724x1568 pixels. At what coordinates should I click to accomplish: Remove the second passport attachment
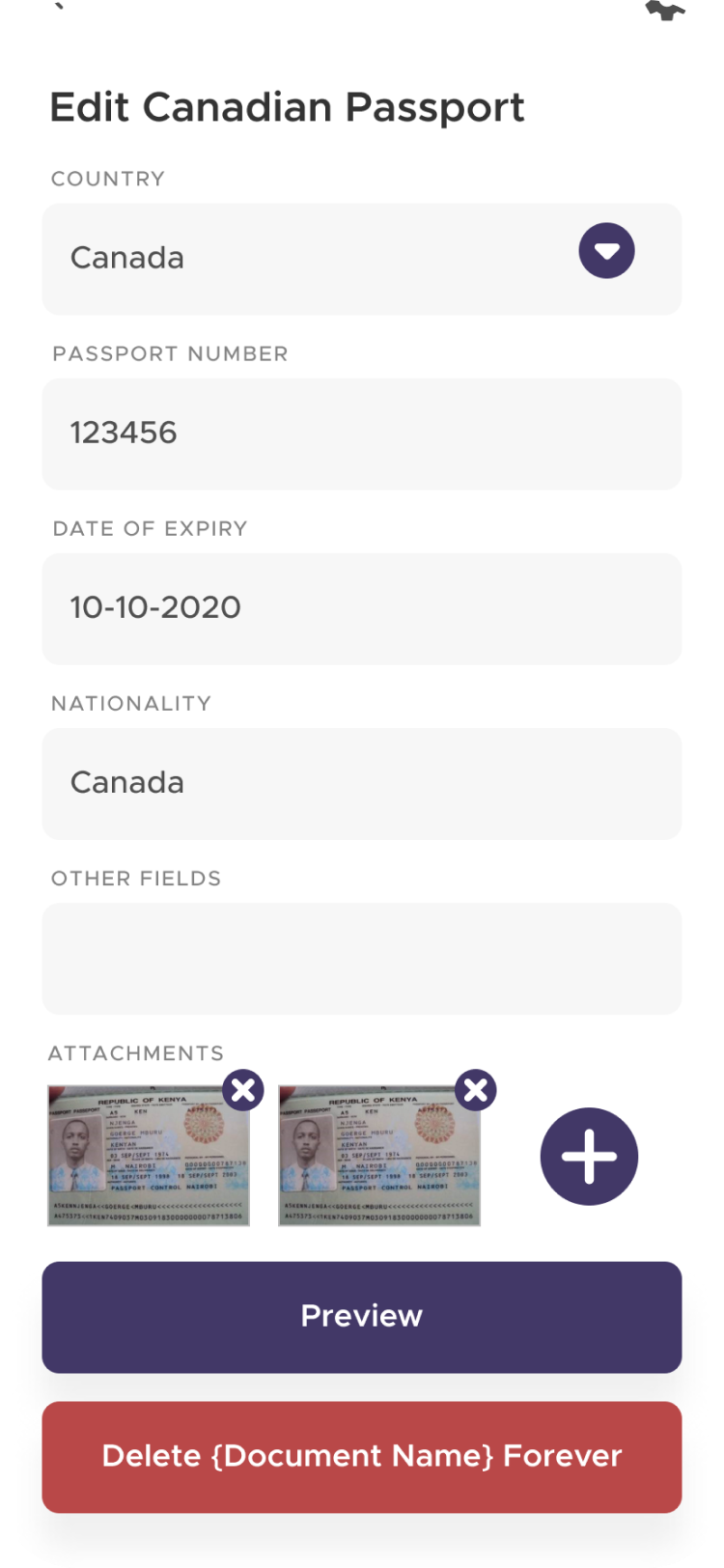tap(475, 1089)
